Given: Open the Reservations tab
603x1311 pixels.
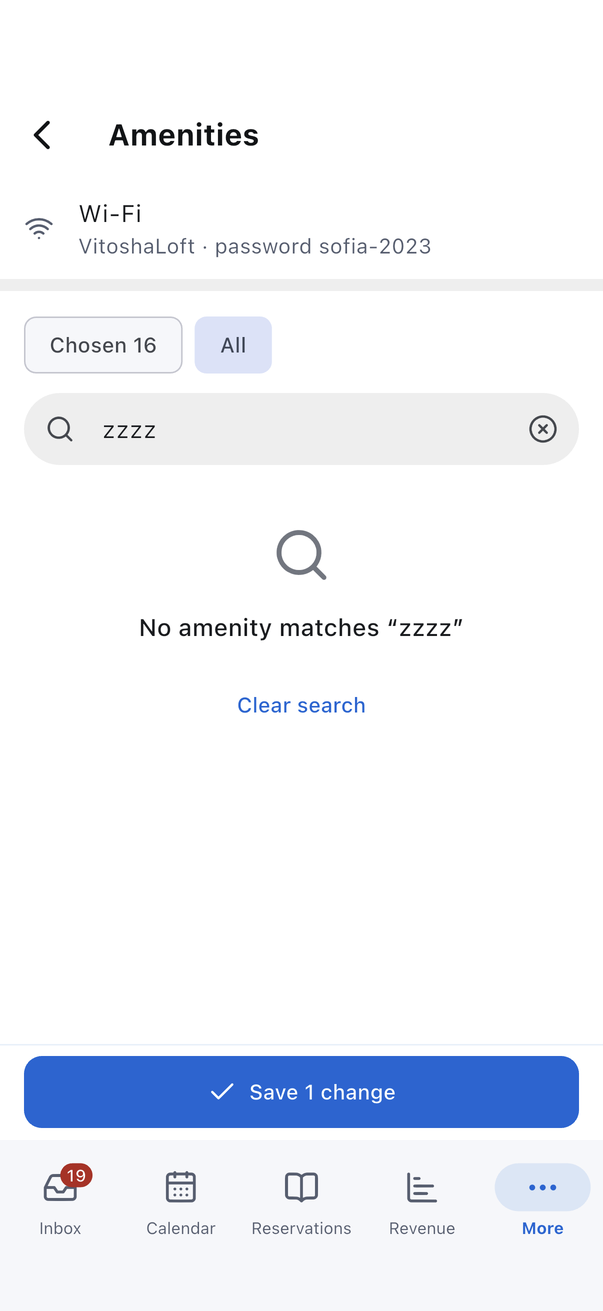Looking at the screenshot, I should [301, 1202].
